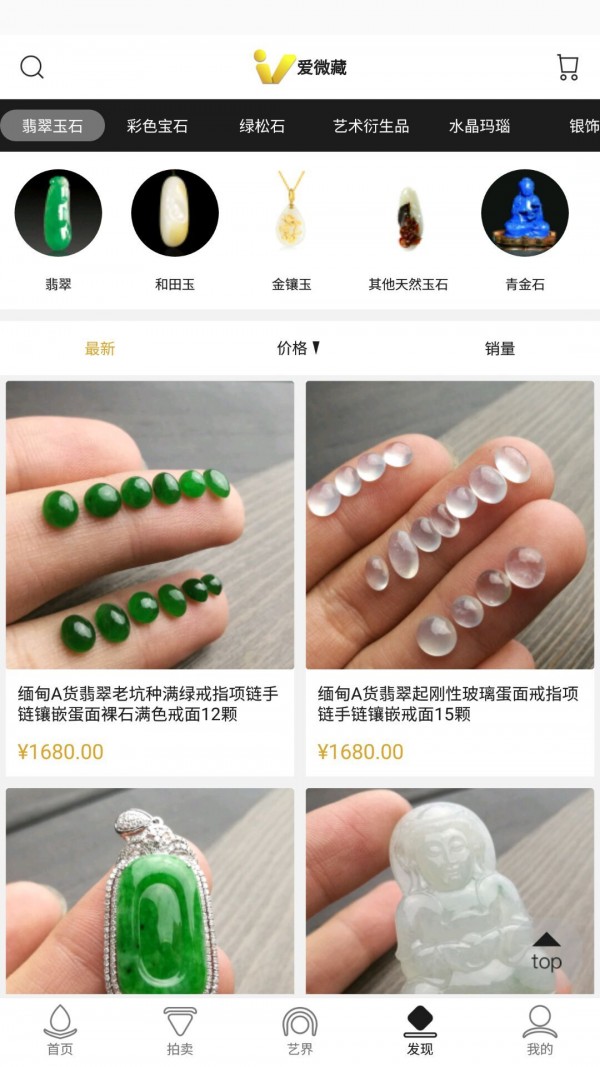Sort products by 销量
Image resolution: width=600 pixels, height=1067 pixels.
500,348
